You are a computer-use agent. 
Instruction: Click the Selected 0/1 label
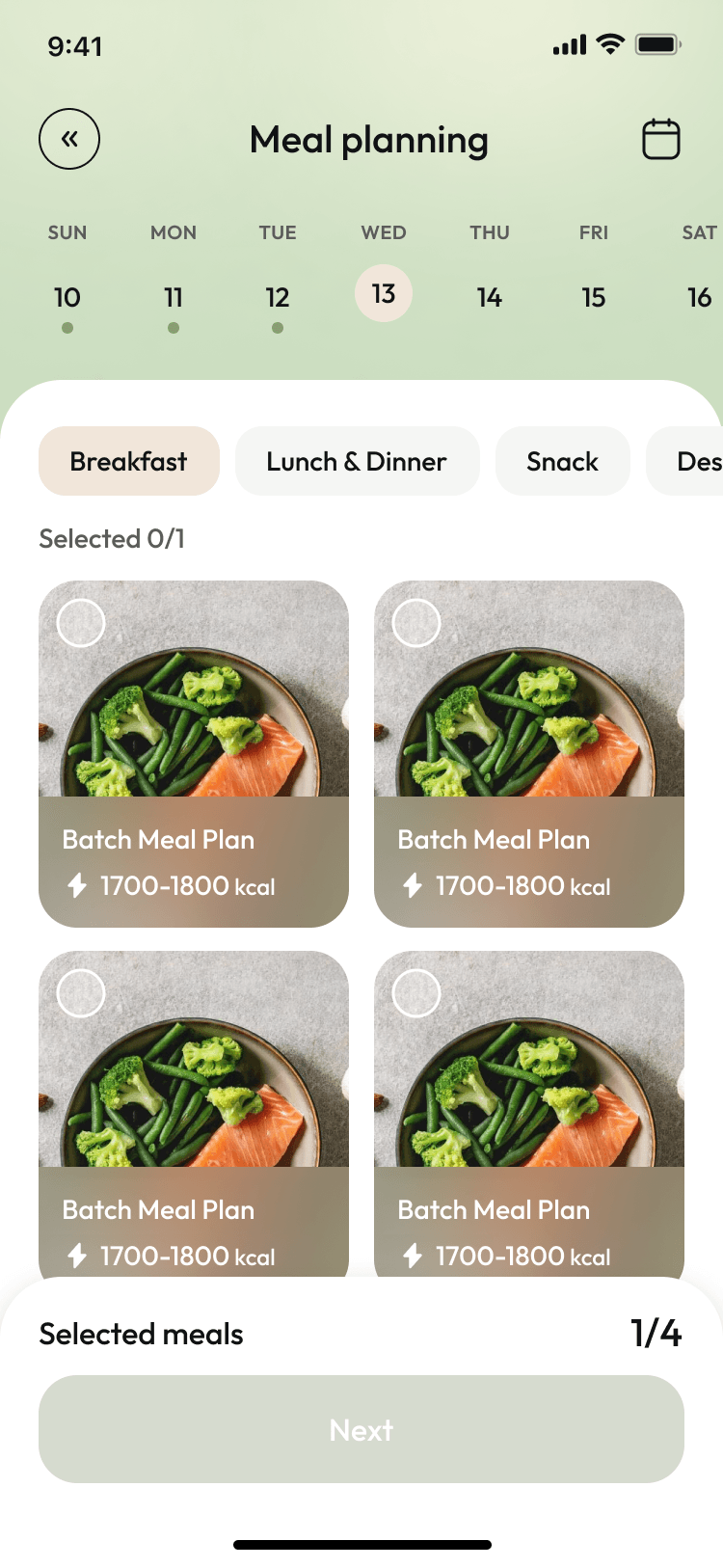[x=113, y=539]
